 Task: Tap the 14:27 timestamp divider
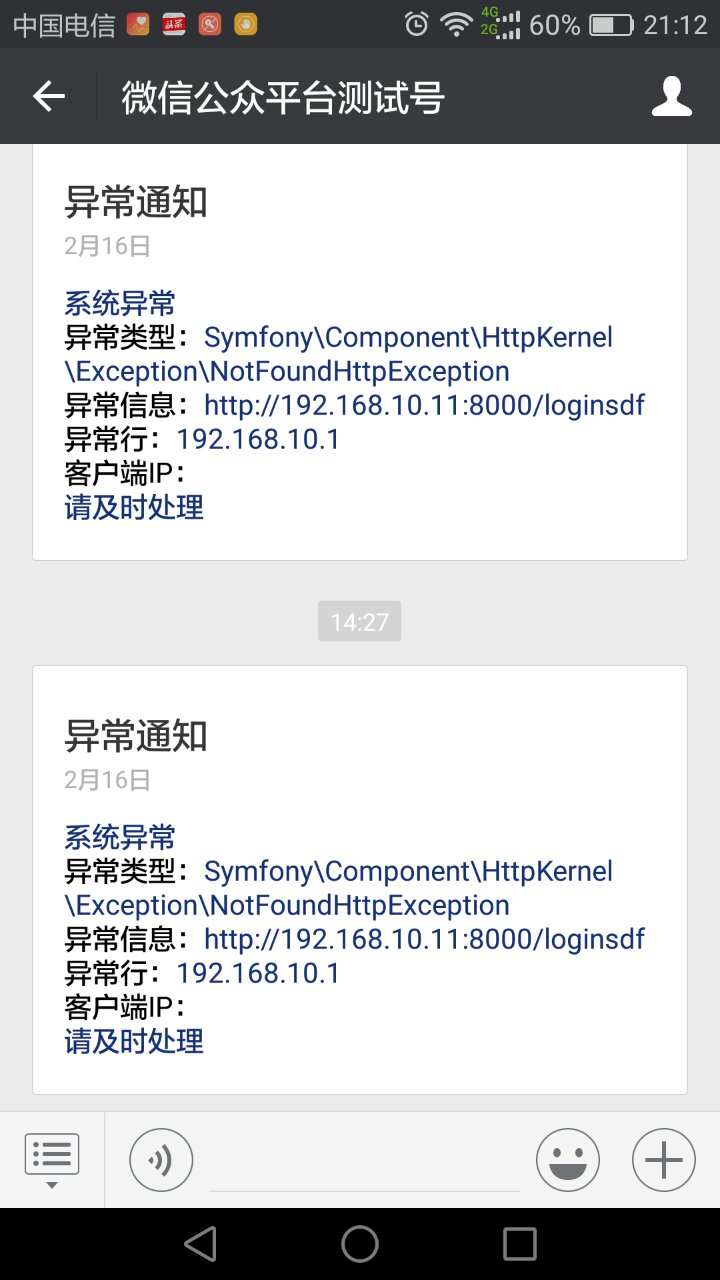point(359,620)
